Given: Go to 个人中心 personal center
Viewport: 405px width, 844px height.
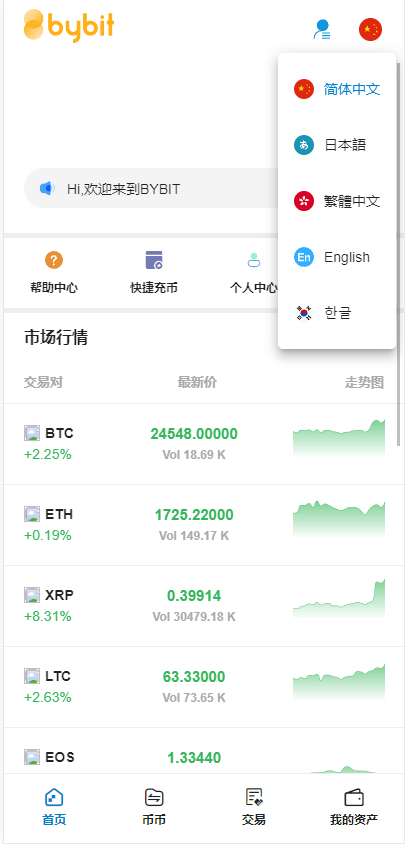Looking at the screenshot, I should pyautogui.click(x=254, y=272).
